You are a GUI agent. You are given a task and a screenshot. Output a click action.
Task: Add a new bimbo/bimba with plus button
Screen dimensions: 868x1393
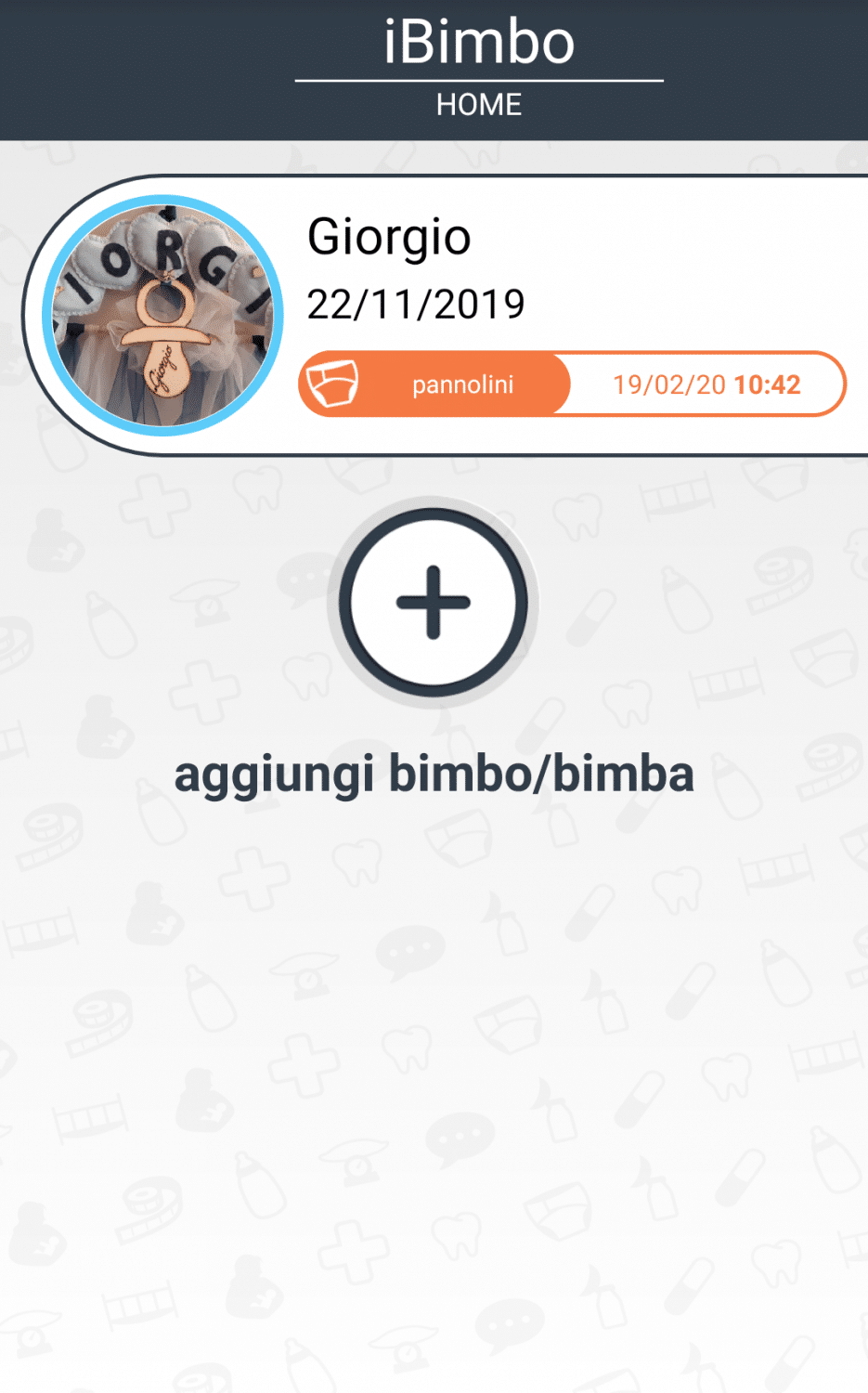coord(434,603)
